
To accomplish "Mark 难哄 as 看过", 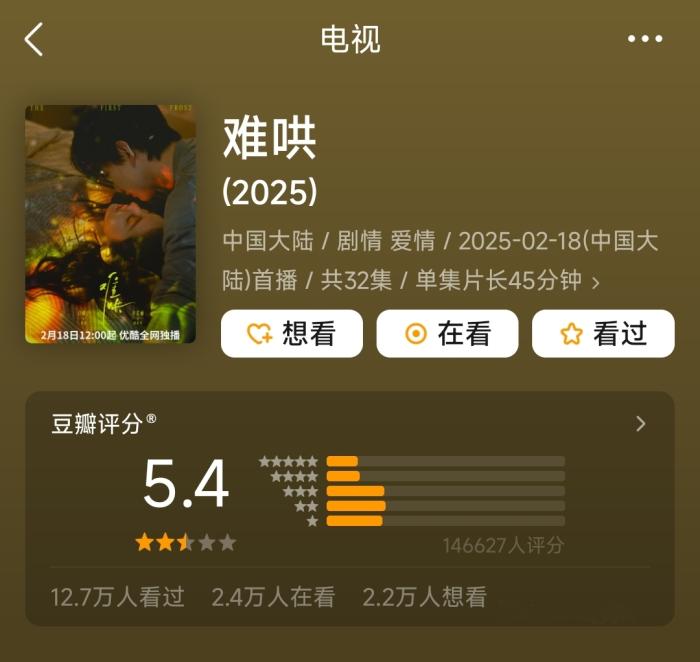I will (x=603, y=334).
